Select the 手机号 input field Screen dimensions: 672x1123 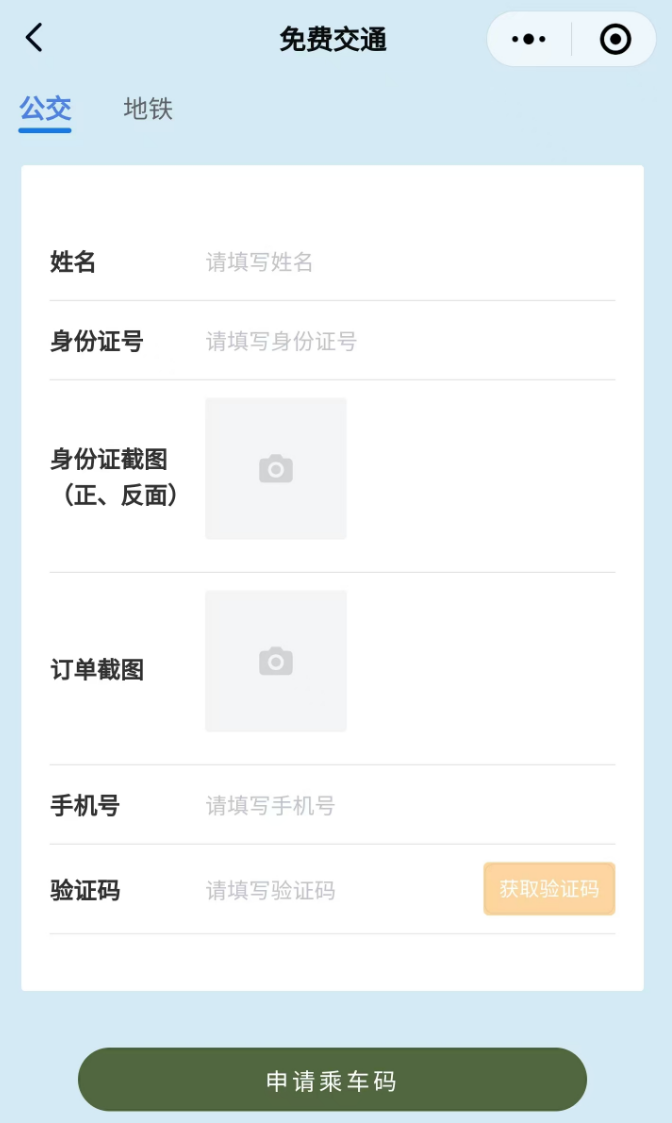pos(400,805)
